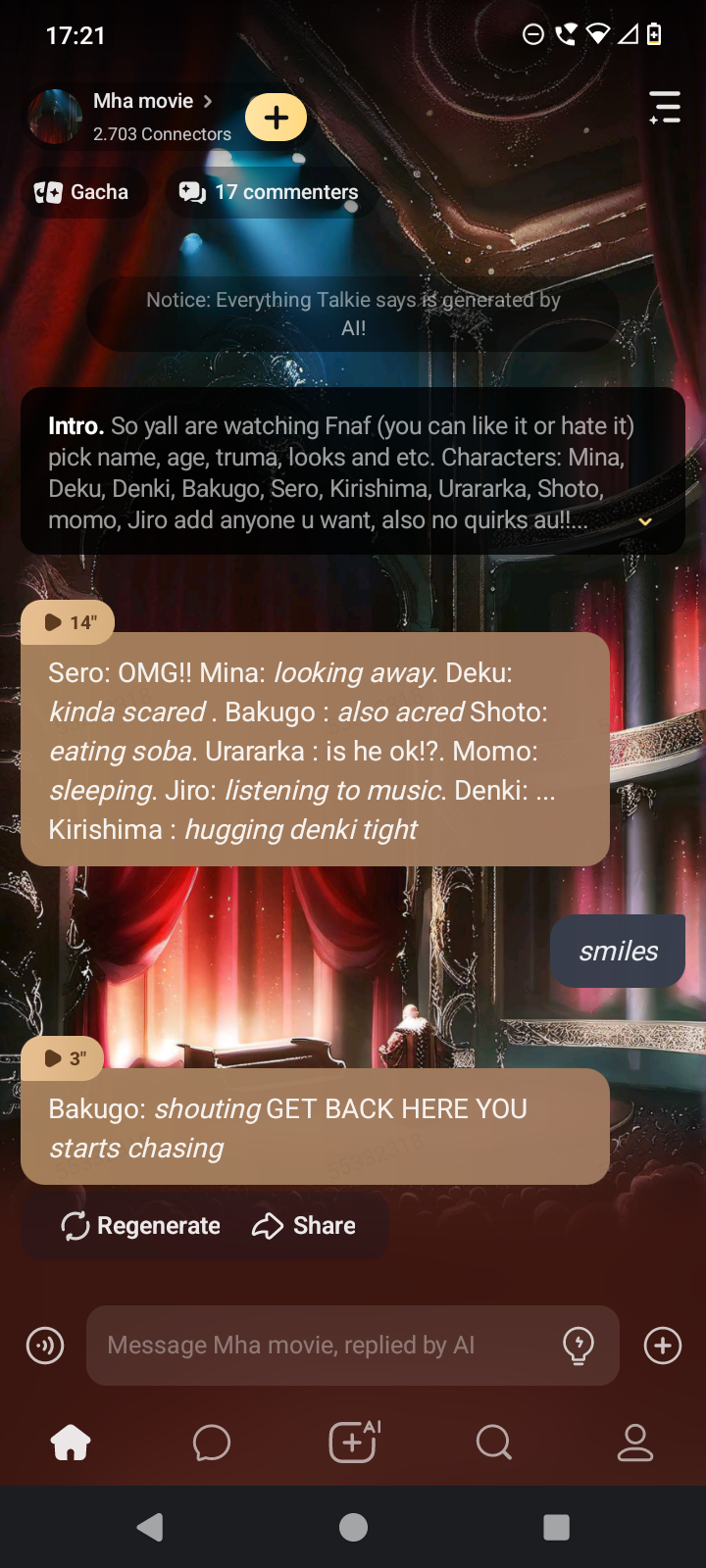Regenerate the last AI reply
The image size is (706, 1568).
tap(141, 1226)
